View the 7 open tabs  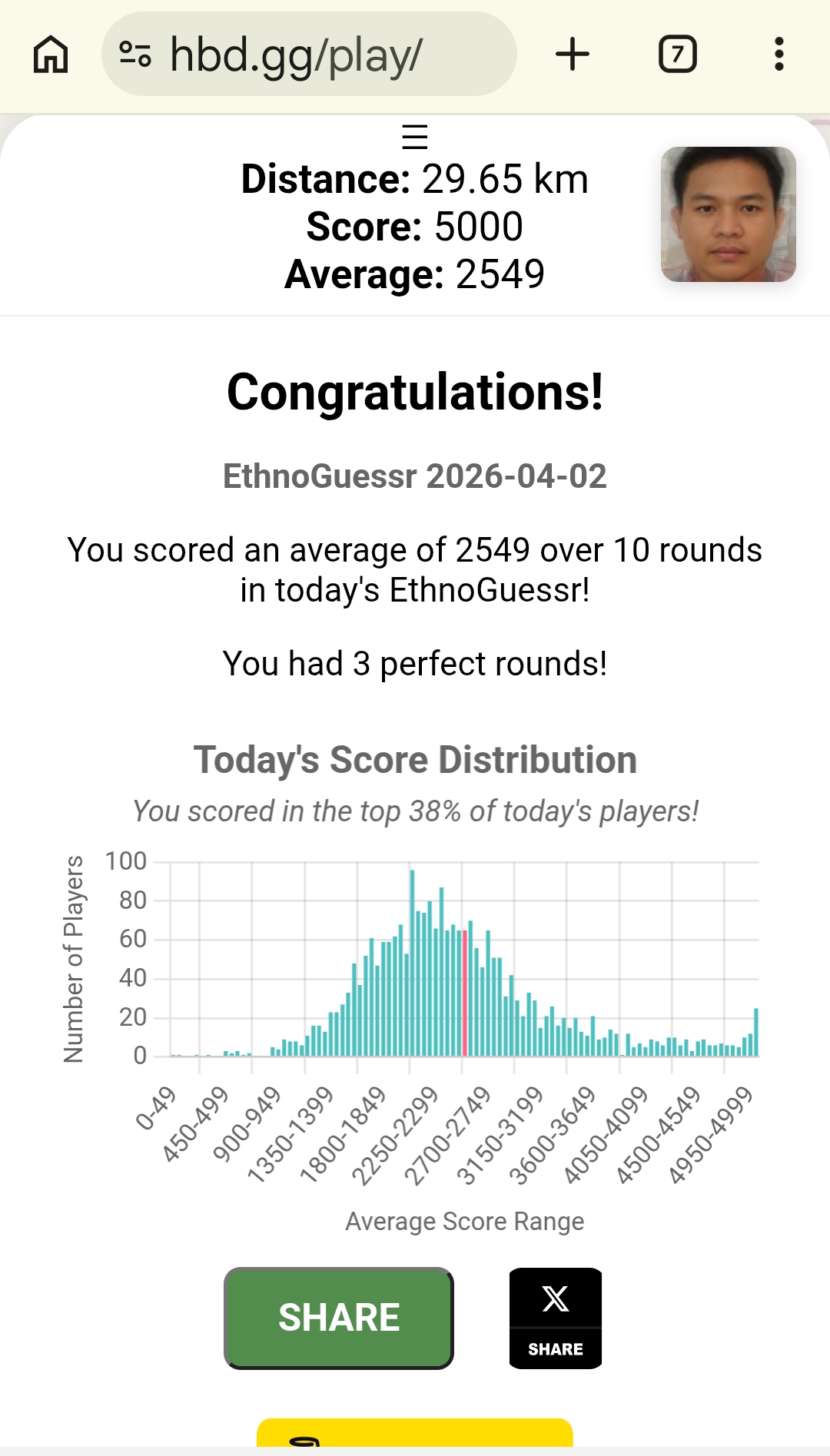677,55
